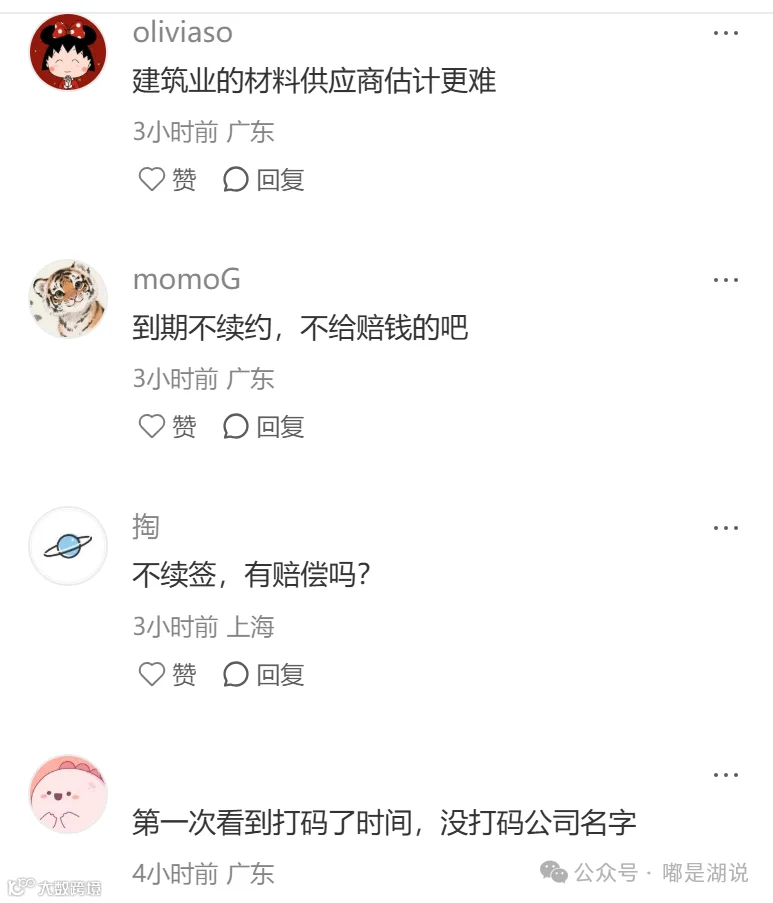Viewport: 773px width, 903px height.
Task: Click the 回复 text next to 掏's reply icon
Action: pos(283,675)
